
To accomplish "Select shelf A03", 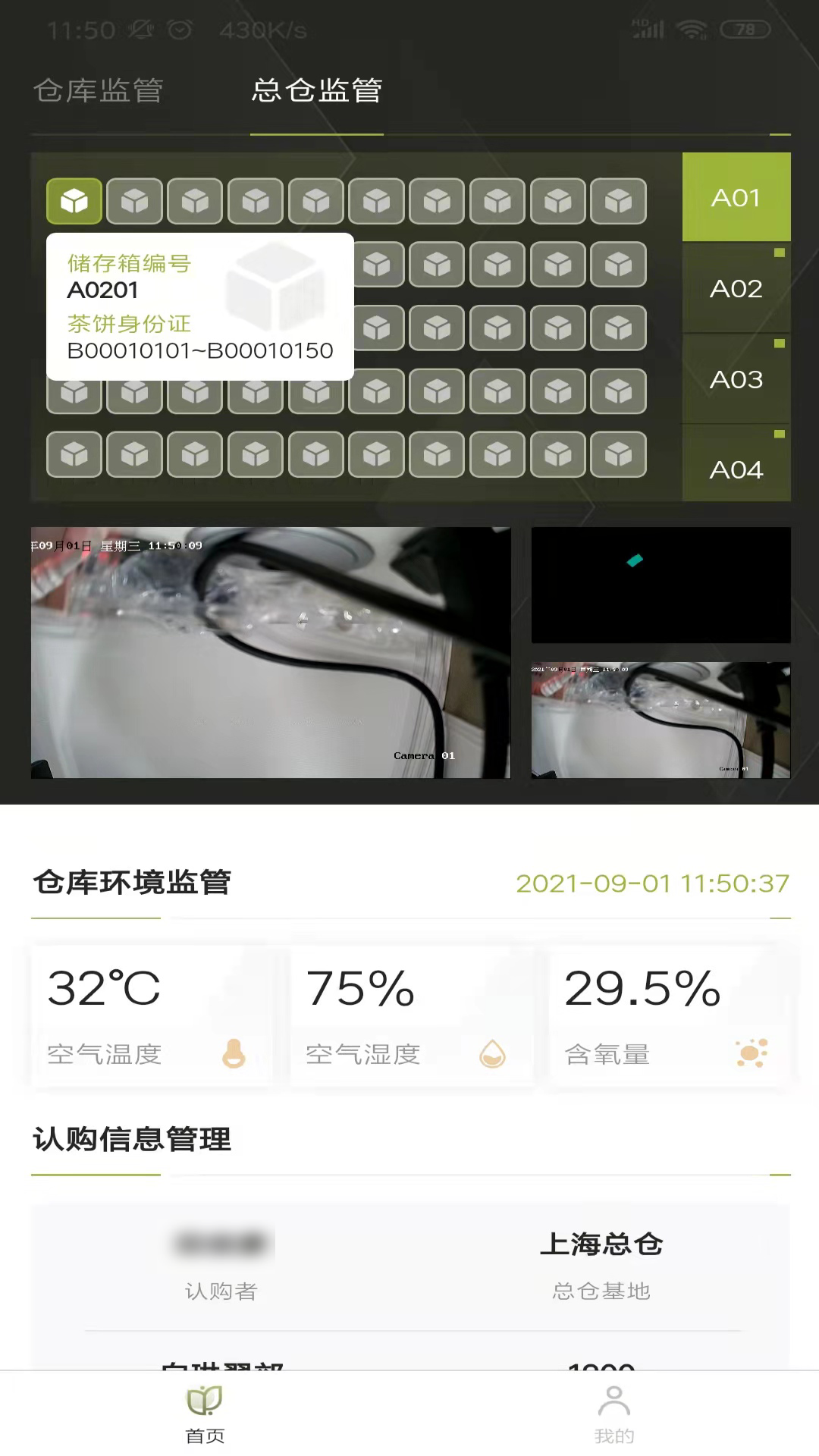I will click(736, 378).
